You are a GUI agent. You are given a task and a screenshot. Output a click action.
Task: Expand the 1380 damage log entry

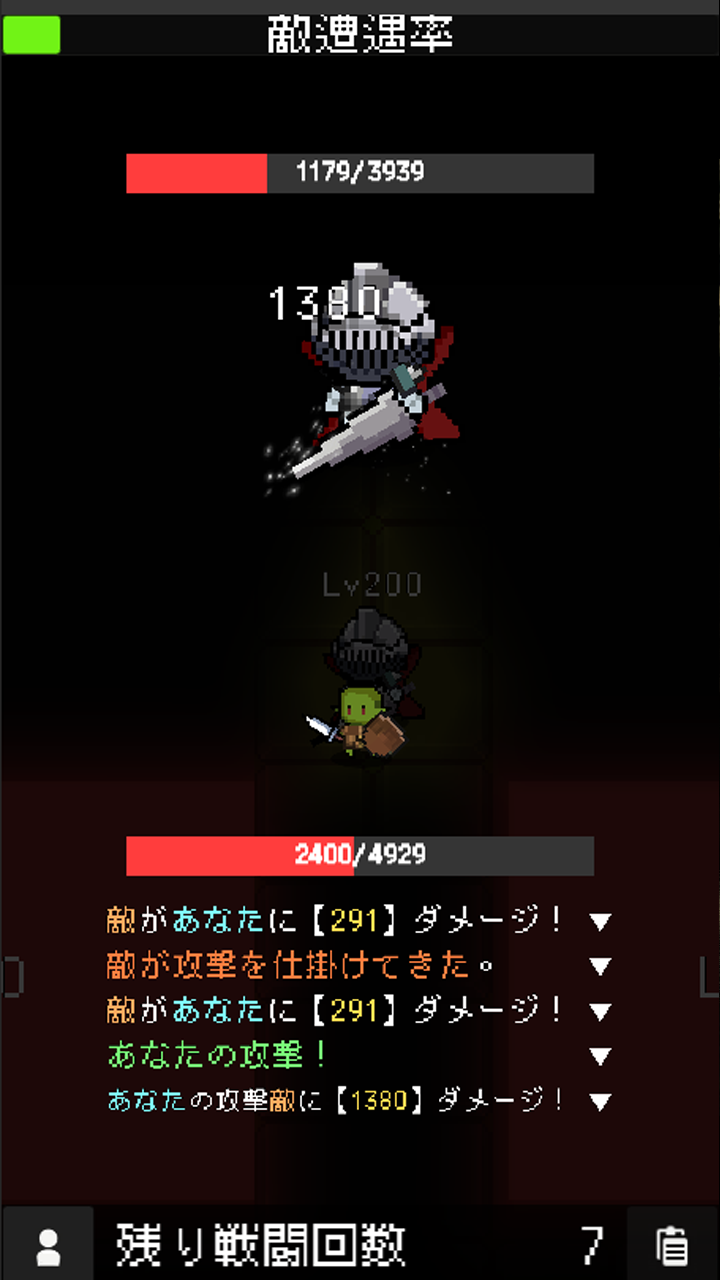point(600,1102)
